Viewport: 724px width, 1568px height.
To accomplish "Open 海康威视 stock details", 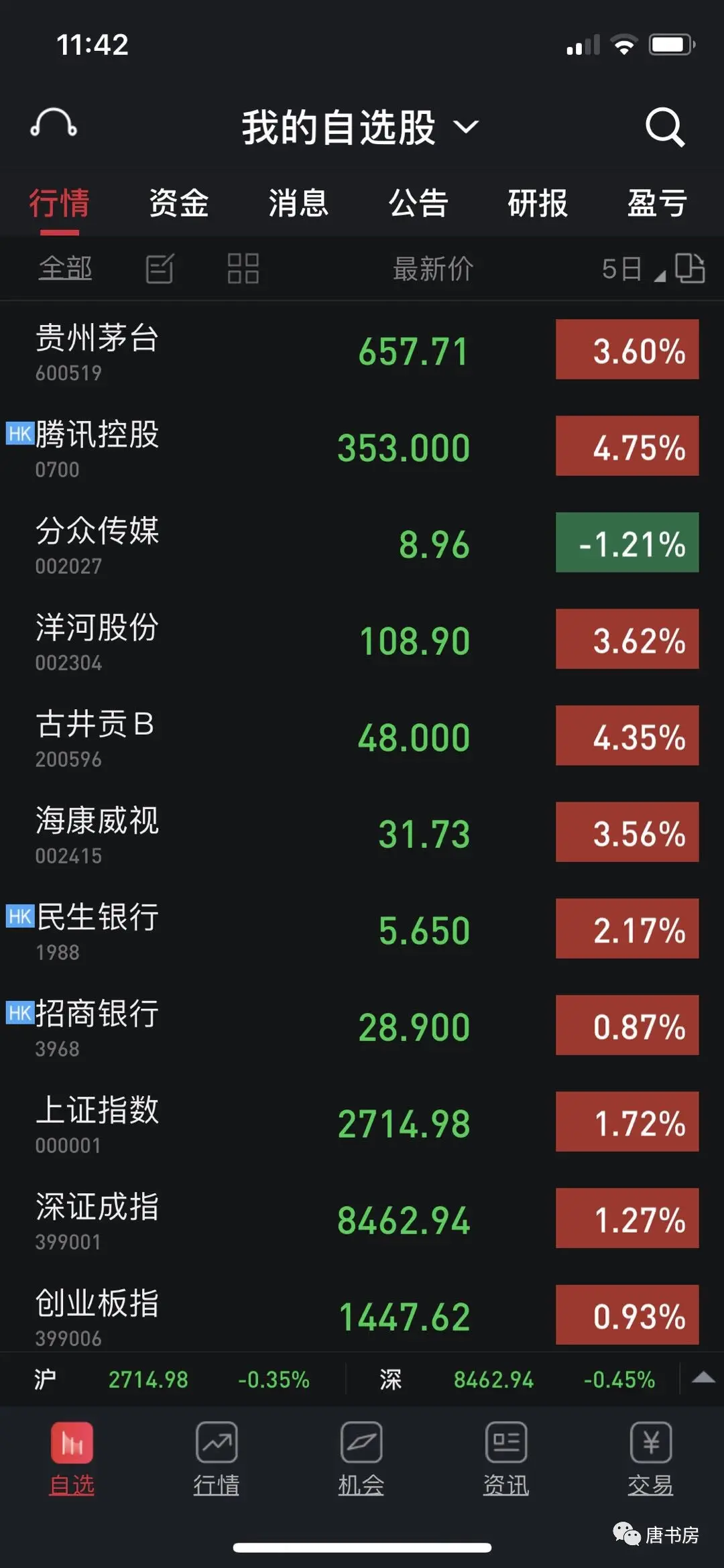I will (x=97, y=833).
